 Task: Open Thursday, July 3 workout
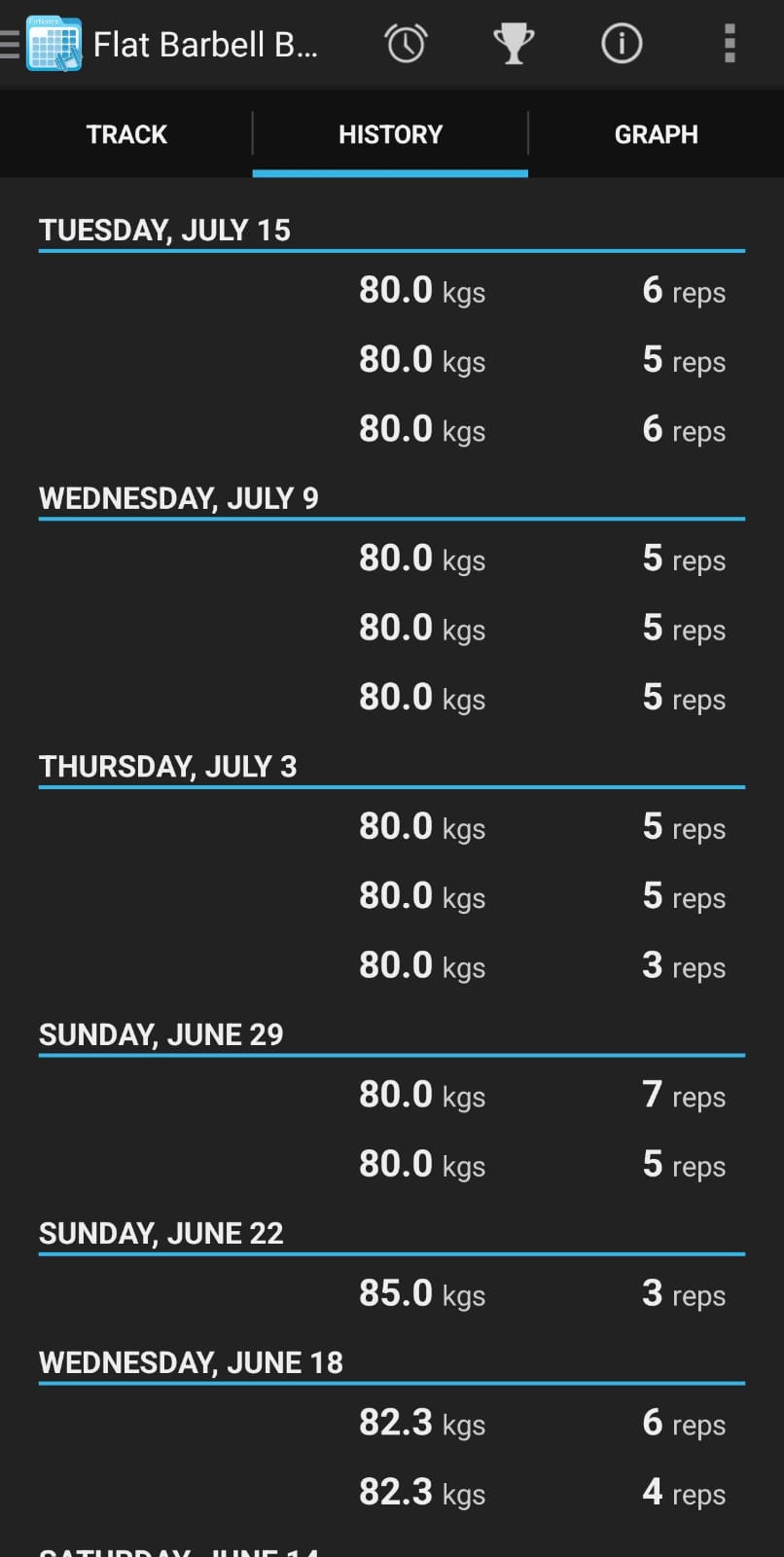167,767
